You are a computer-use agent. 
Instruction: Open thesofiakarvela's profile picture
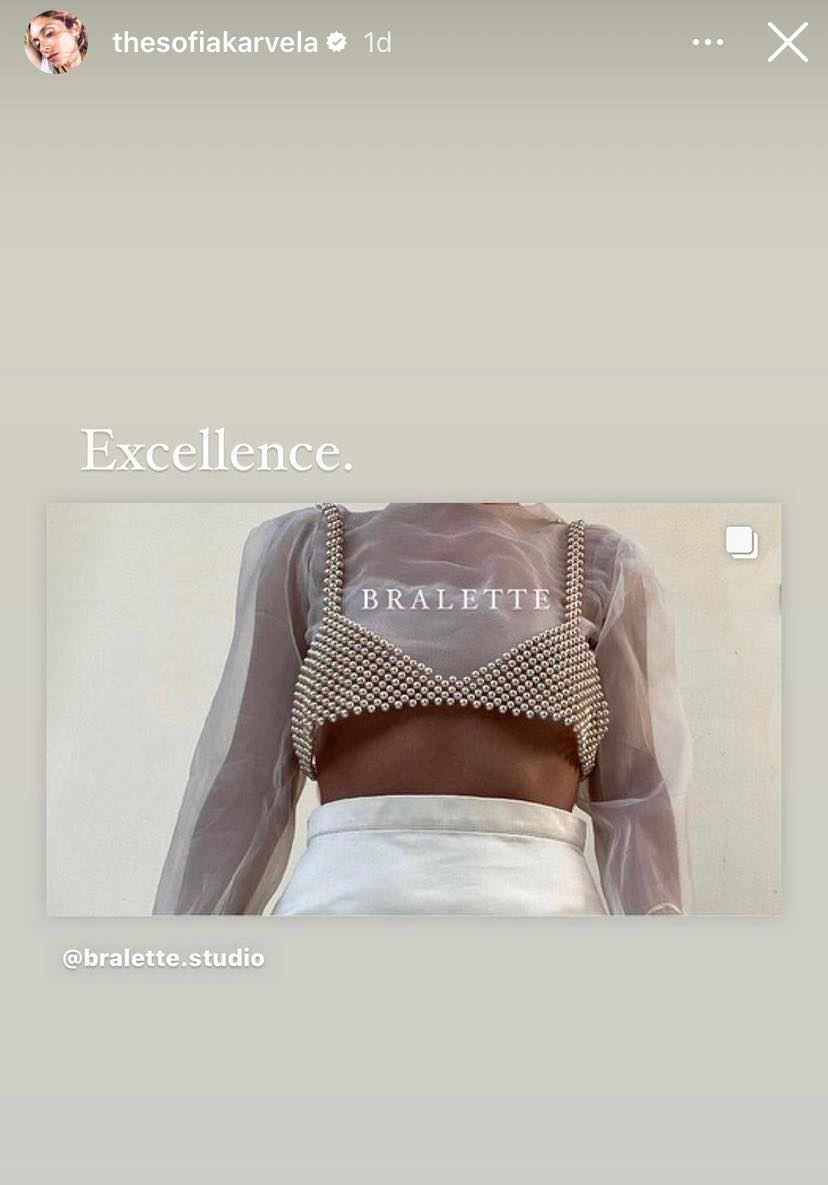56,43
